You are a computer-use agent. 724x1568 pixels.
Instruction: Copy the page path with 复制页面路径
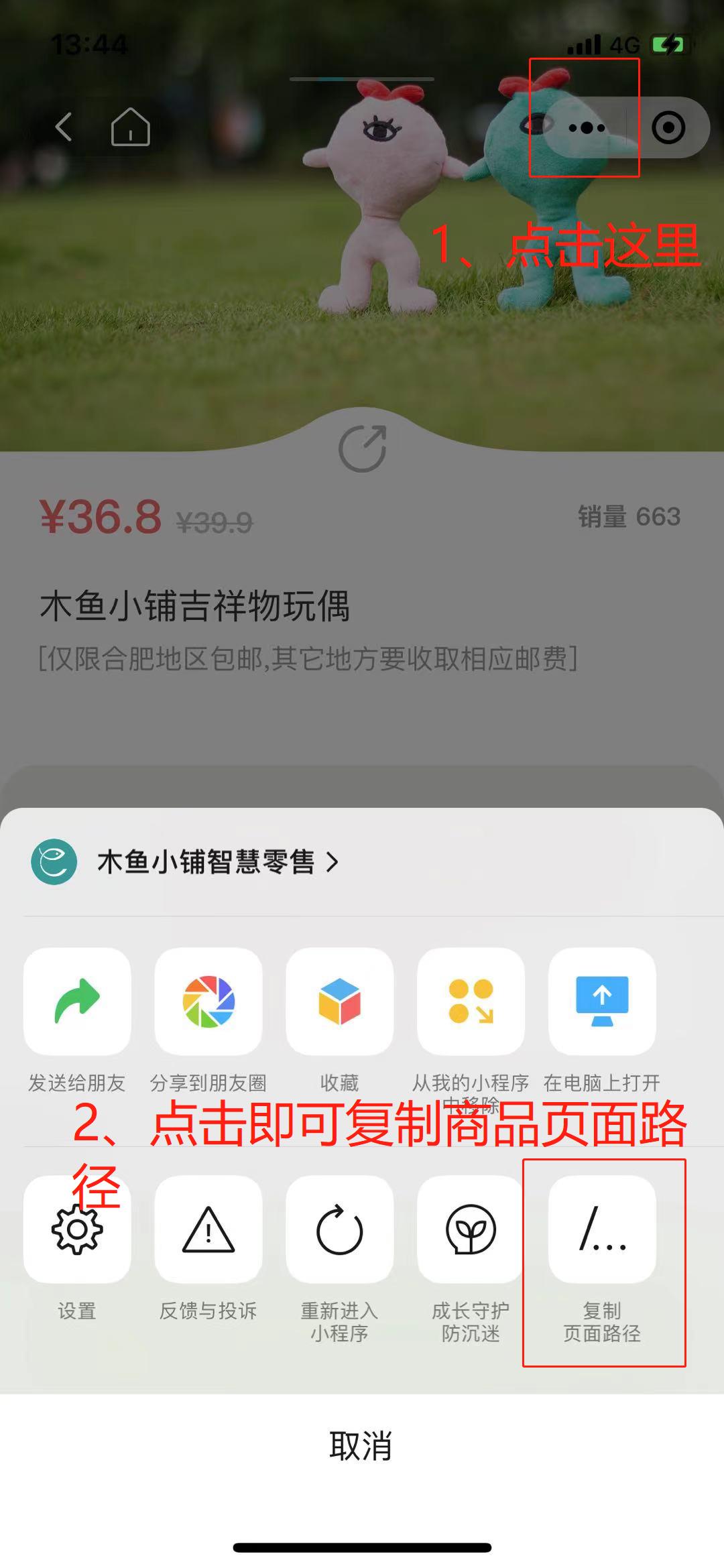click(602, 1229)
